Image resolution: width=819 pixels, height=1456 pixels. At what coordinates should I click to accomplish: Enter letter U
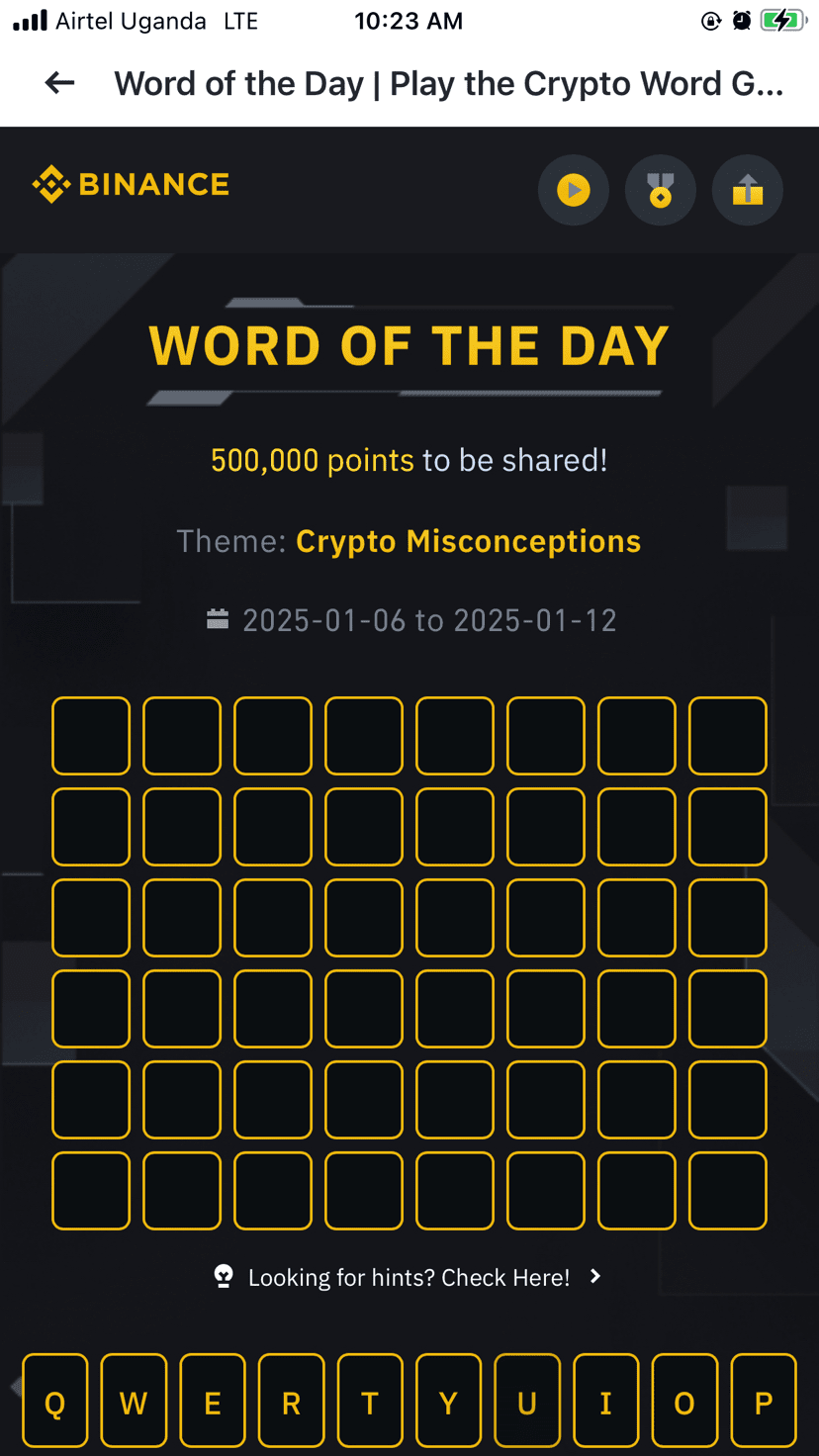(527, 1402)
